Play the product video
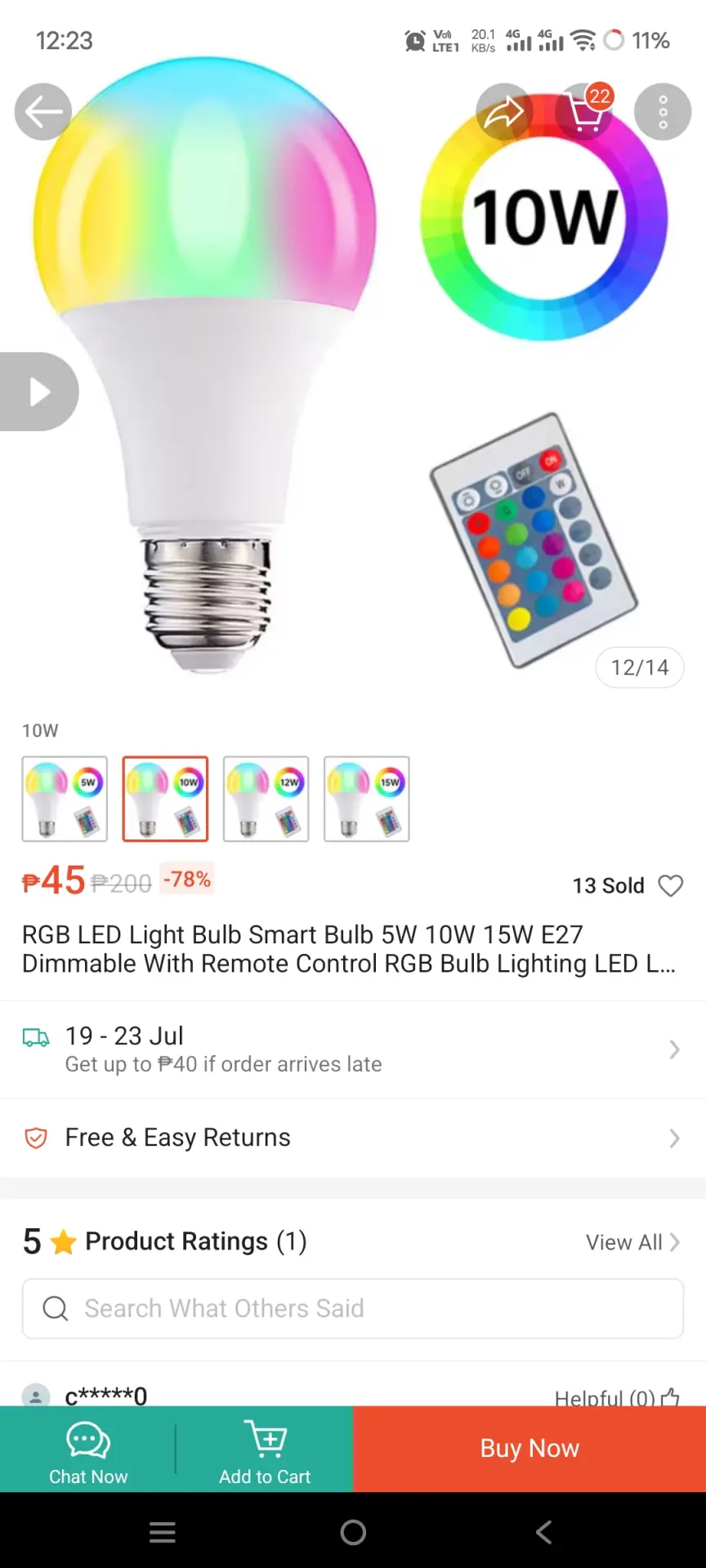Image resolution: width=706 pixels, height=1568 pixels. pyautogui.click(x=38, y=392)
